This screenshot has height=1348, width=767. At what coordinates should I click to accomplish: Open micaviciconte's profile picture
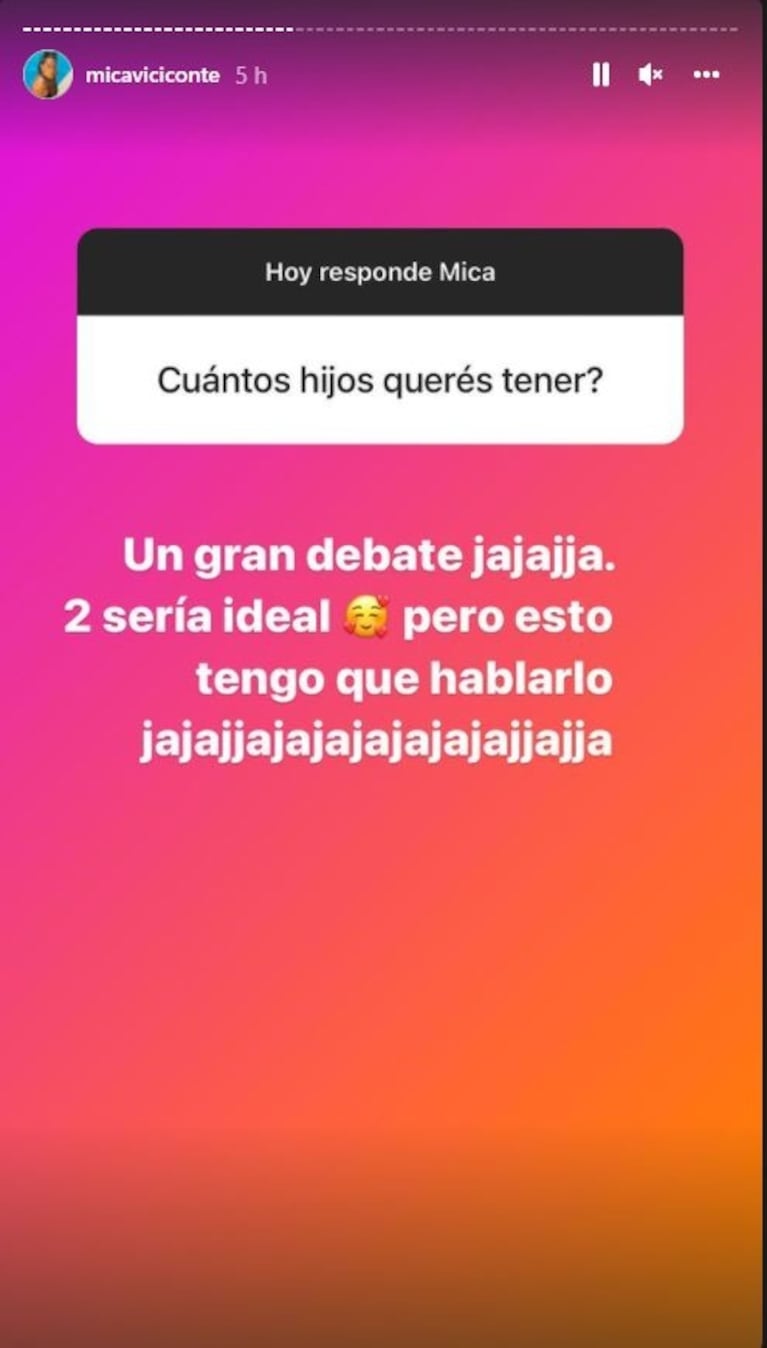pyautogui.click(x=48, y=75)
